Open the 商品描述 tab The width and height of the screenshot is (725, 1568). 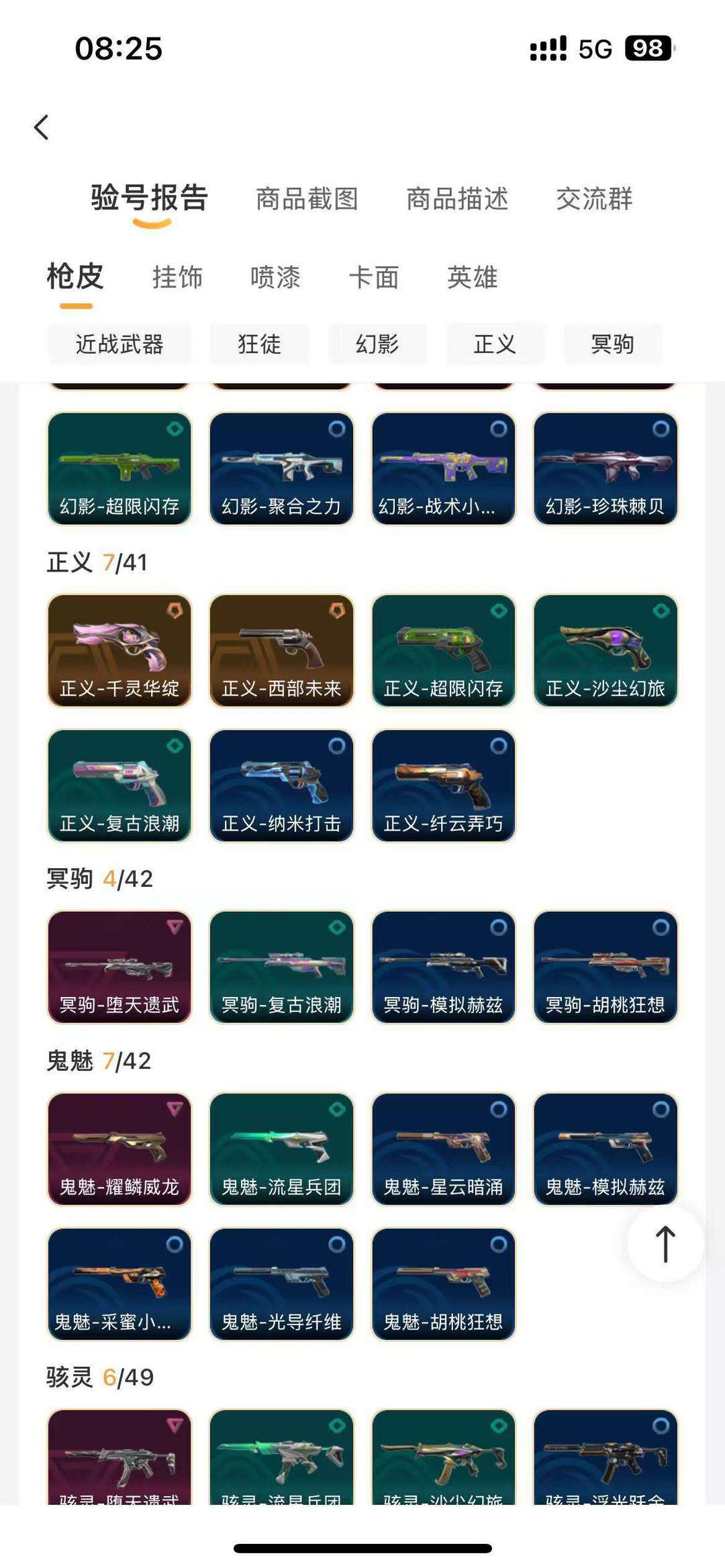coord(457,199)
